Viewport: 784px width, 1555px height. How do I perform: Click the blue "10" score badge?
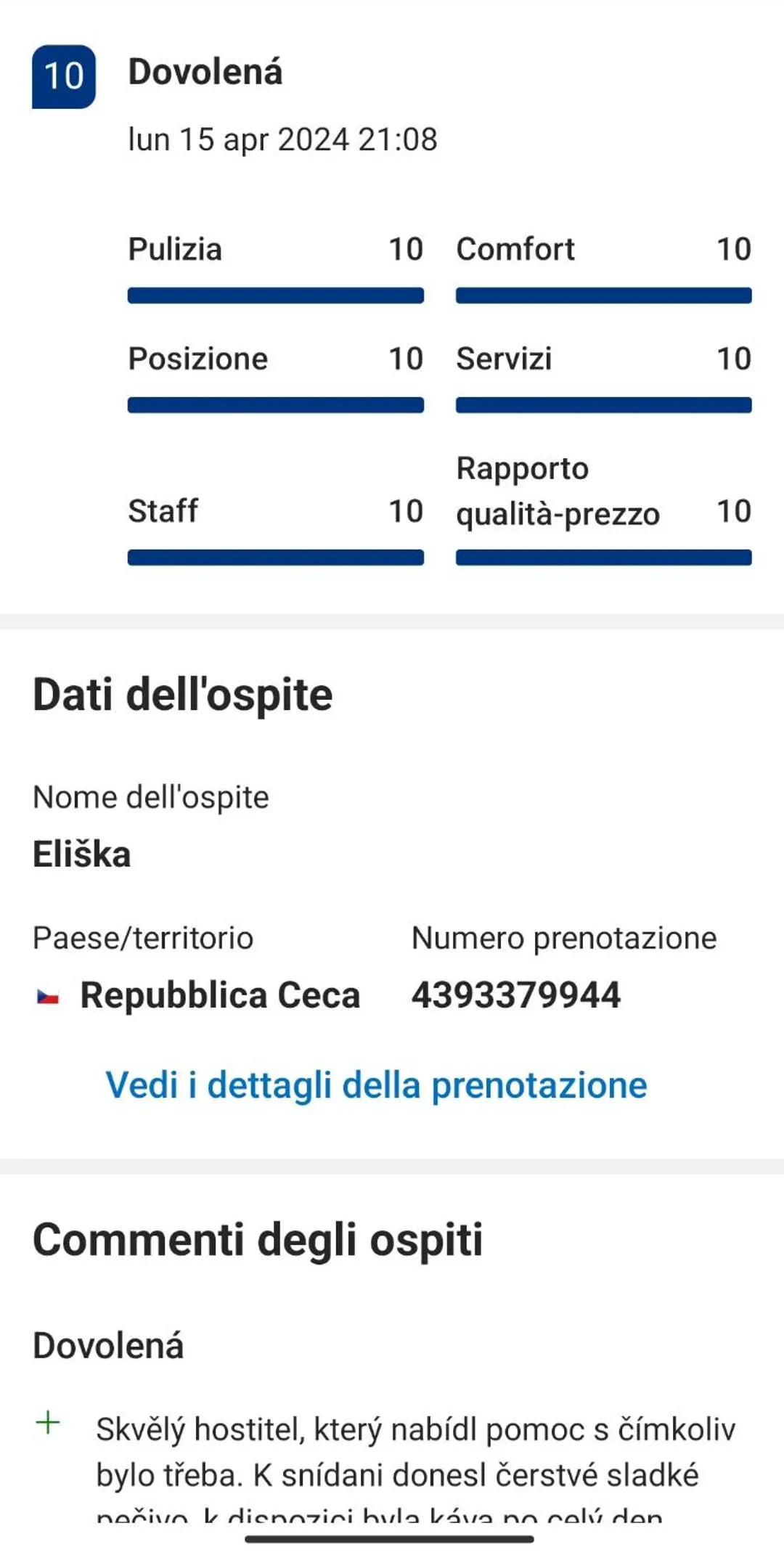click(64, 74)
